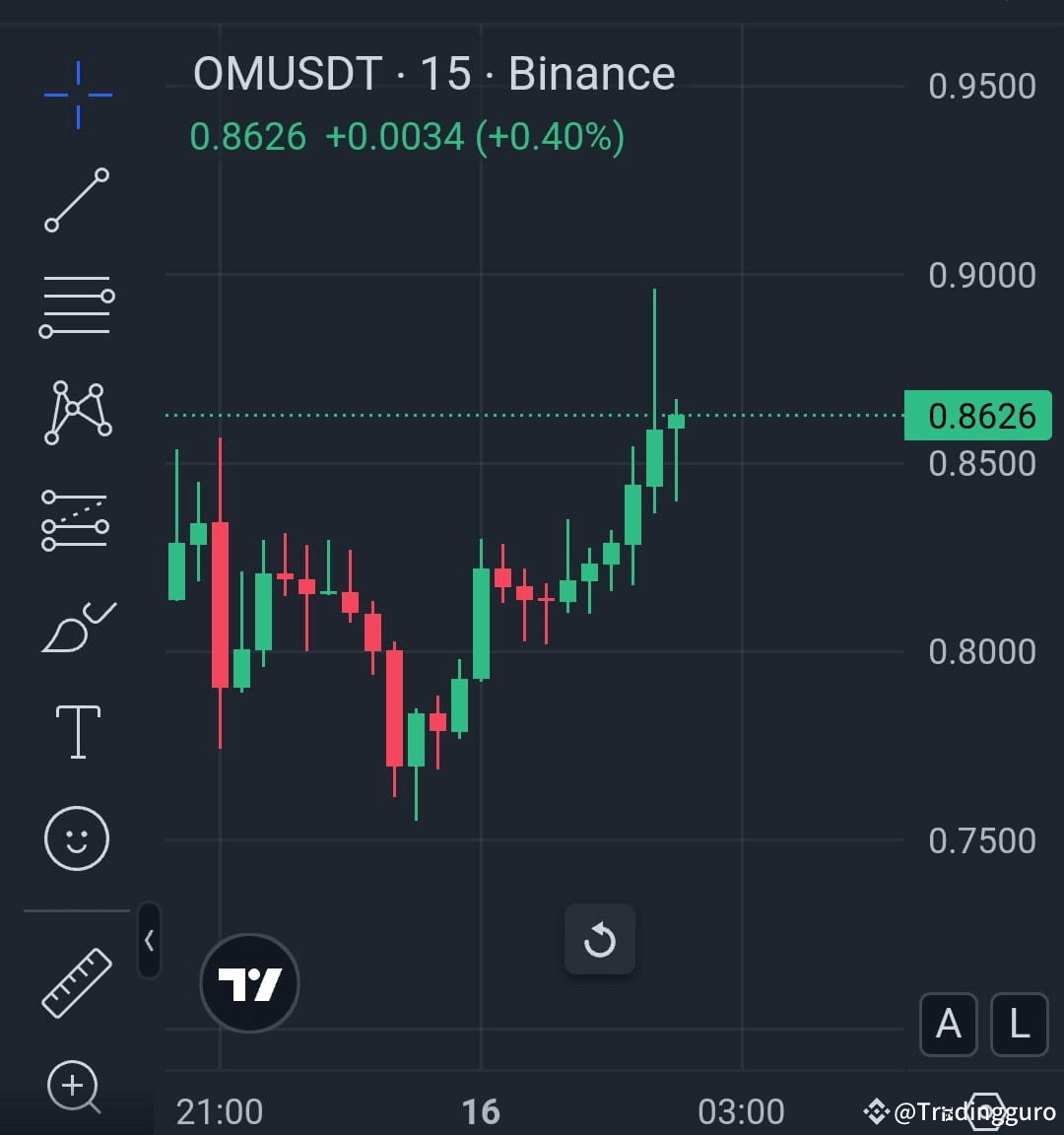Select the XABCD pattern tool
Image resolution: width=1064 pixels, height=1135 pixels.
click(77, 414)
